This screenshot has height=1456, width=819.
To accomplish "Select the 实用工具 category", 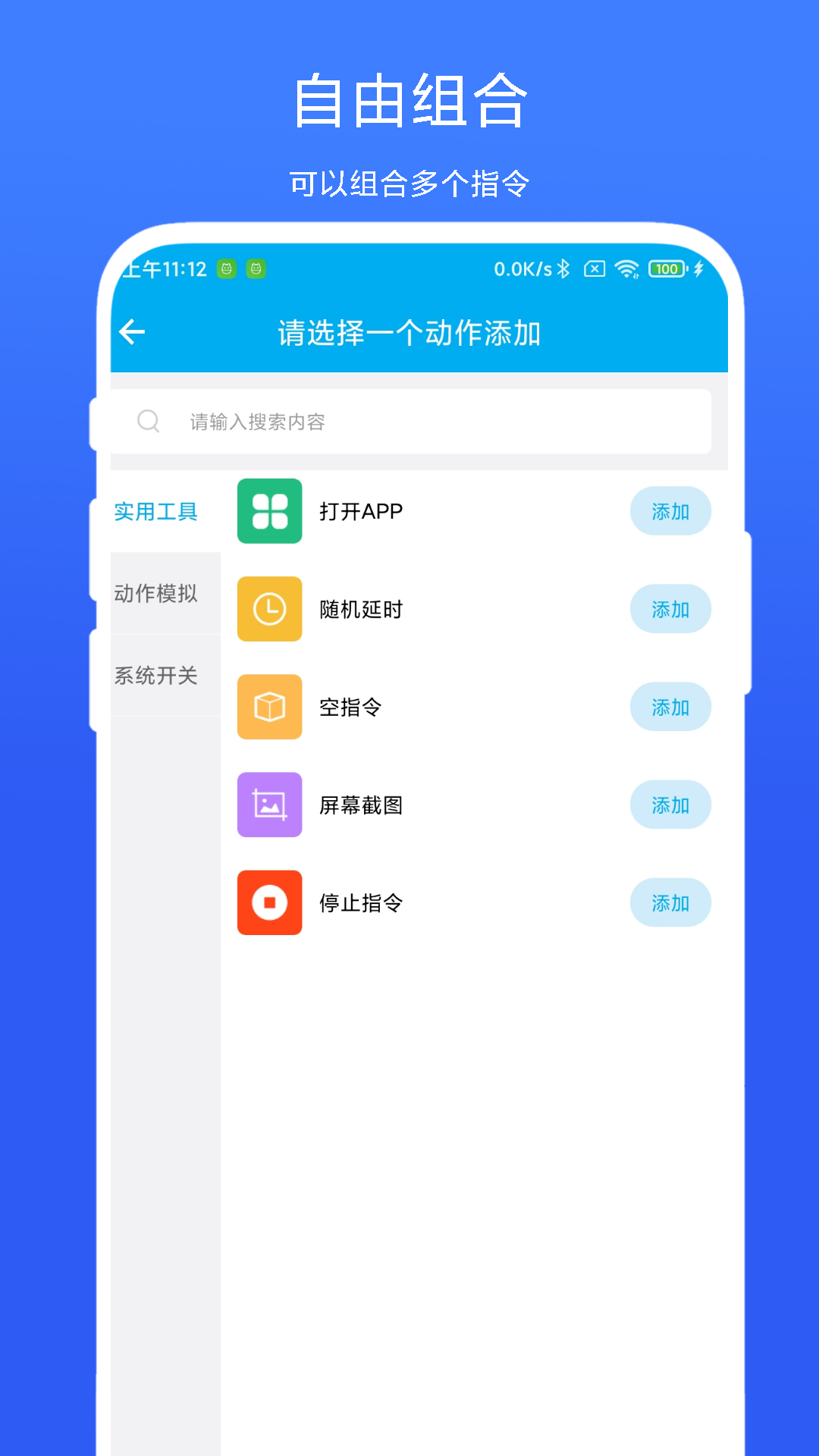I will 155,512.
